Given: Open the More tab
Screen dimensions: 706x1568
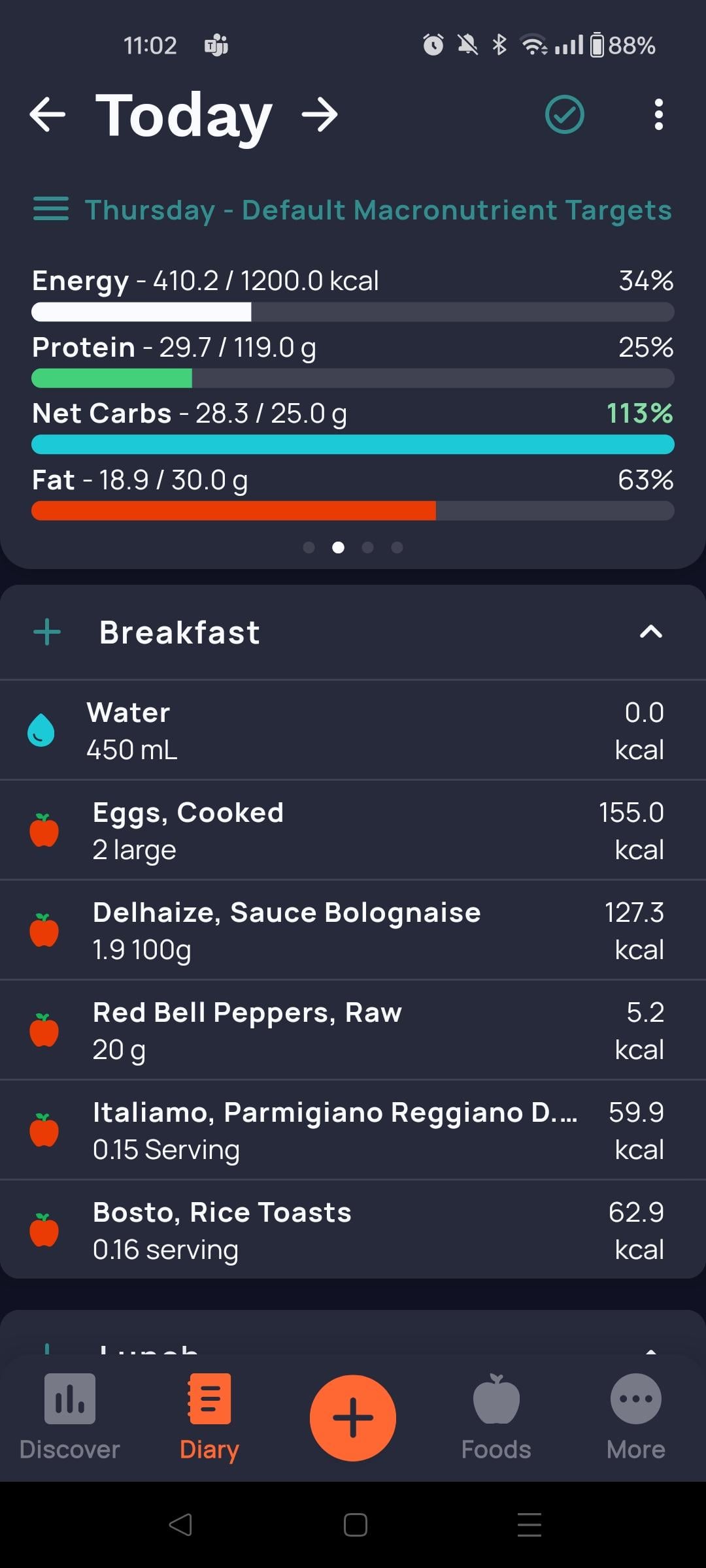Looking at the screenshot, I should coord(635,1416).
